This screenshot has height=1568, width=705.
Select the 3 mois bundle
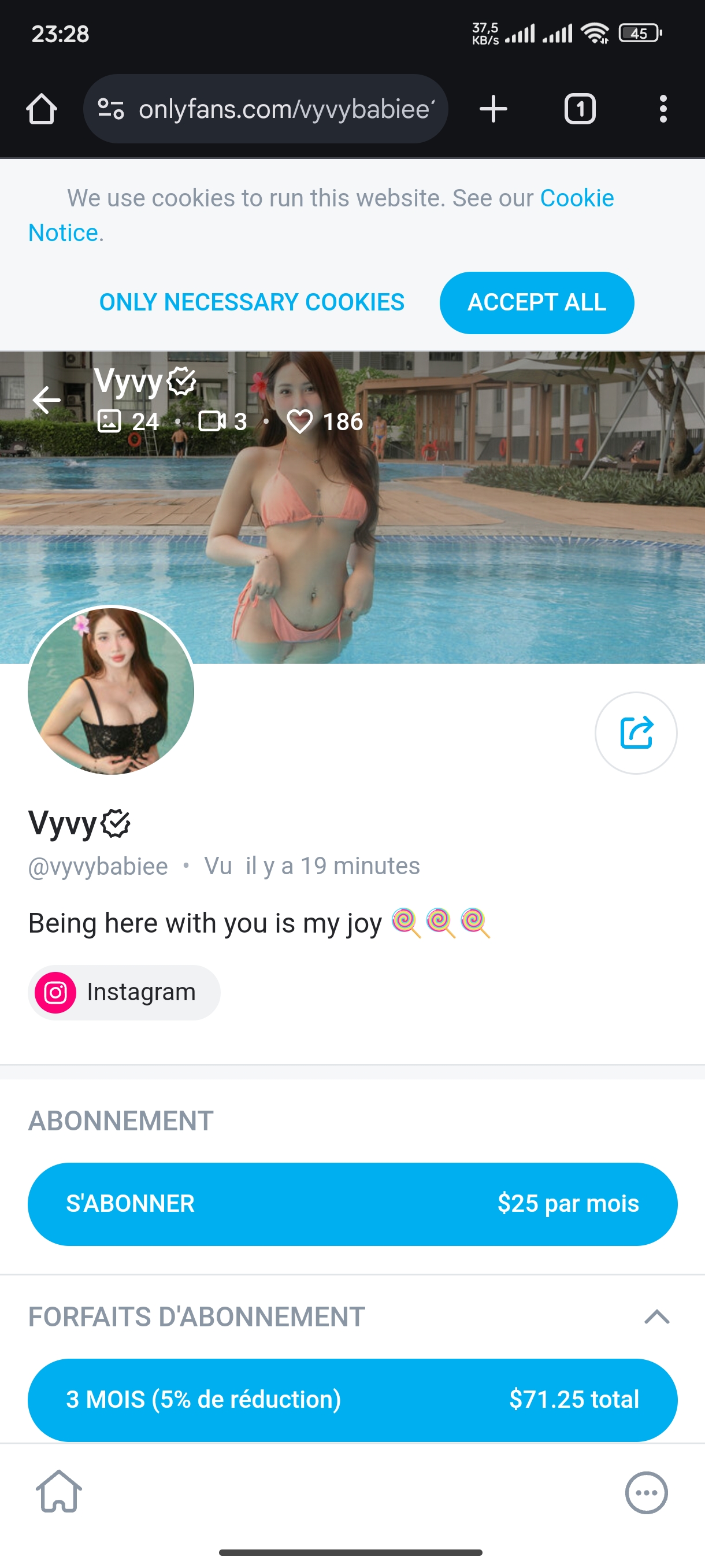point(352,1399)
